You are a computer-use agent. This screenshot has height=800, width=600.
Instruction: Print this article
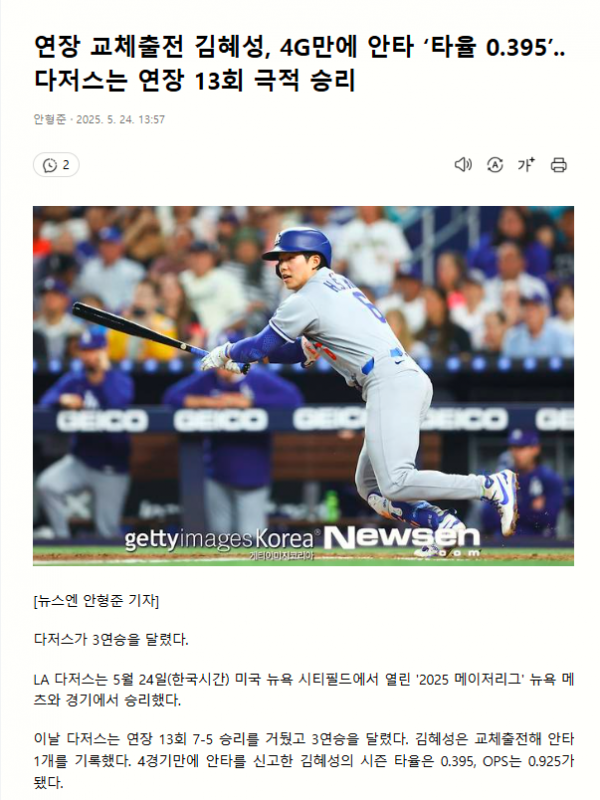pyautogui.click(x=559, y=165)
